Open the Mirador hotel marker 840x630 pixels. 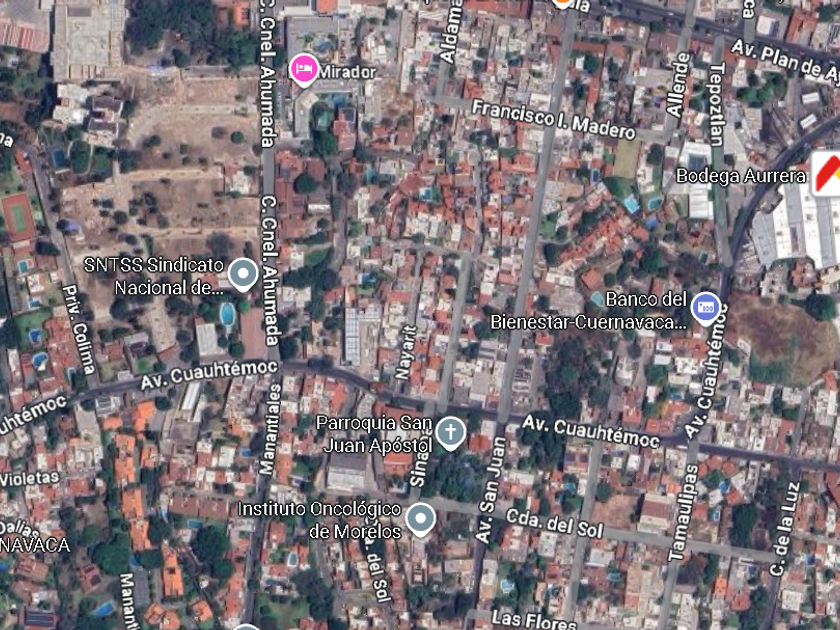coord(304,69)
